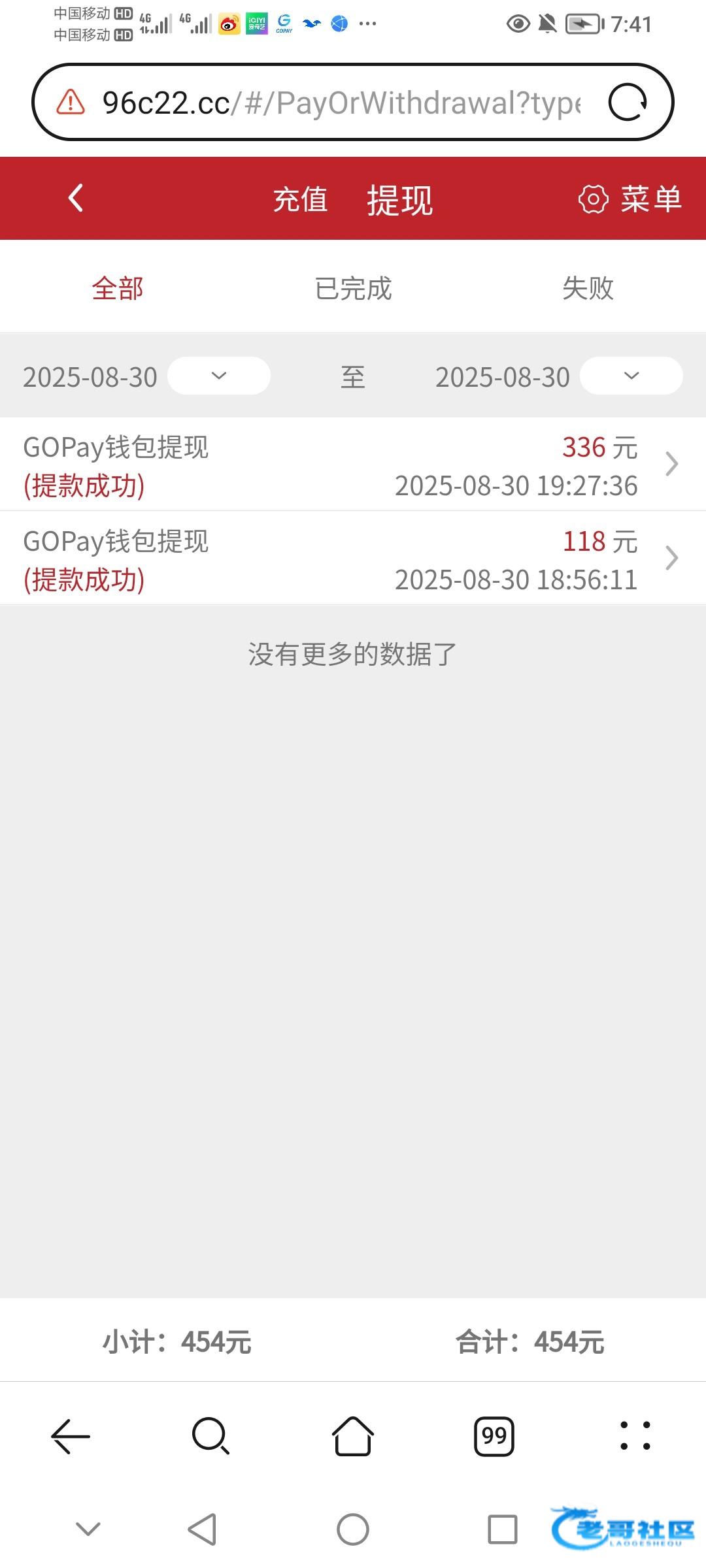
Task: Open the browser's four-dot menu
Action: (635, 1436)
